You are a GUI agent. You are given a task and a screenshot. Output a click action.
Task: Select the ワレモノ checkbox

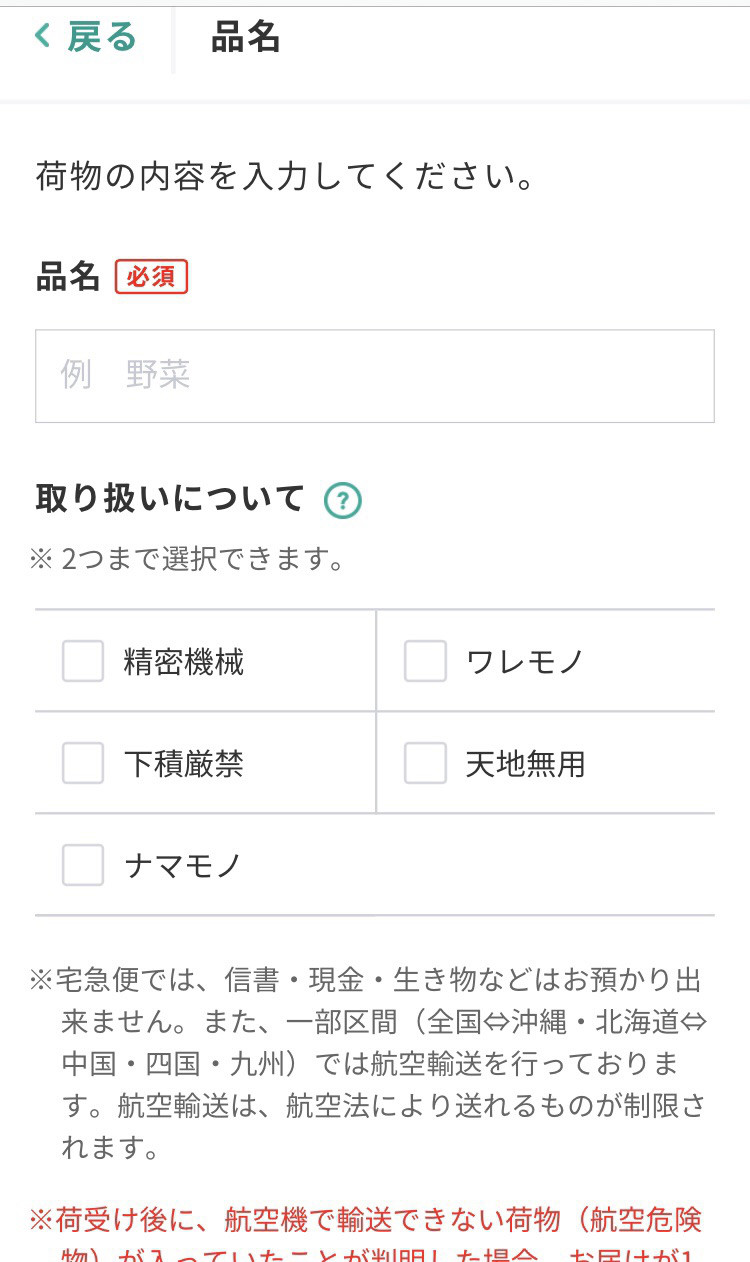pos(425,661)
